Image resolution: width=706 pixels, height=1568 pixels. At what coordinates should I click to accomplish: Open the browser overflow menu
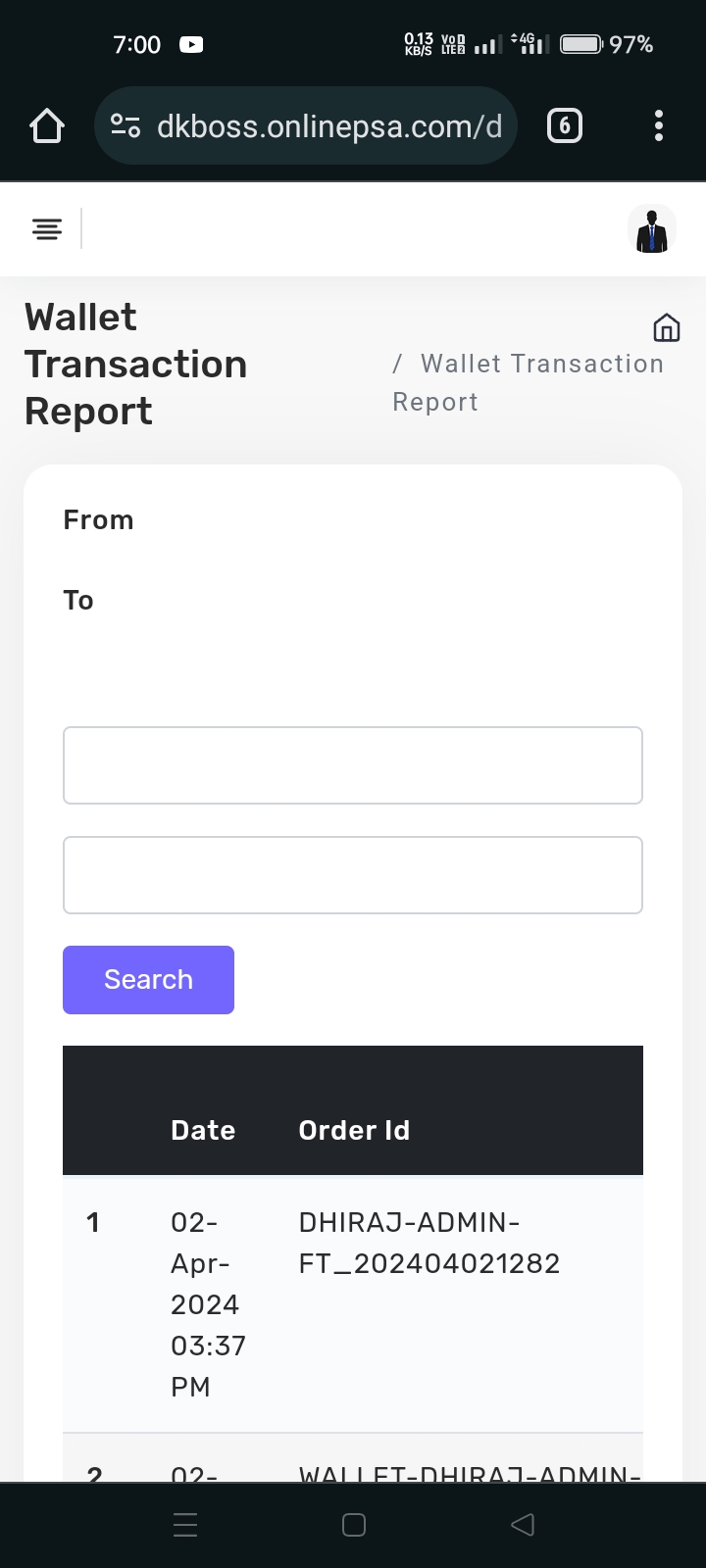point(658,125)
